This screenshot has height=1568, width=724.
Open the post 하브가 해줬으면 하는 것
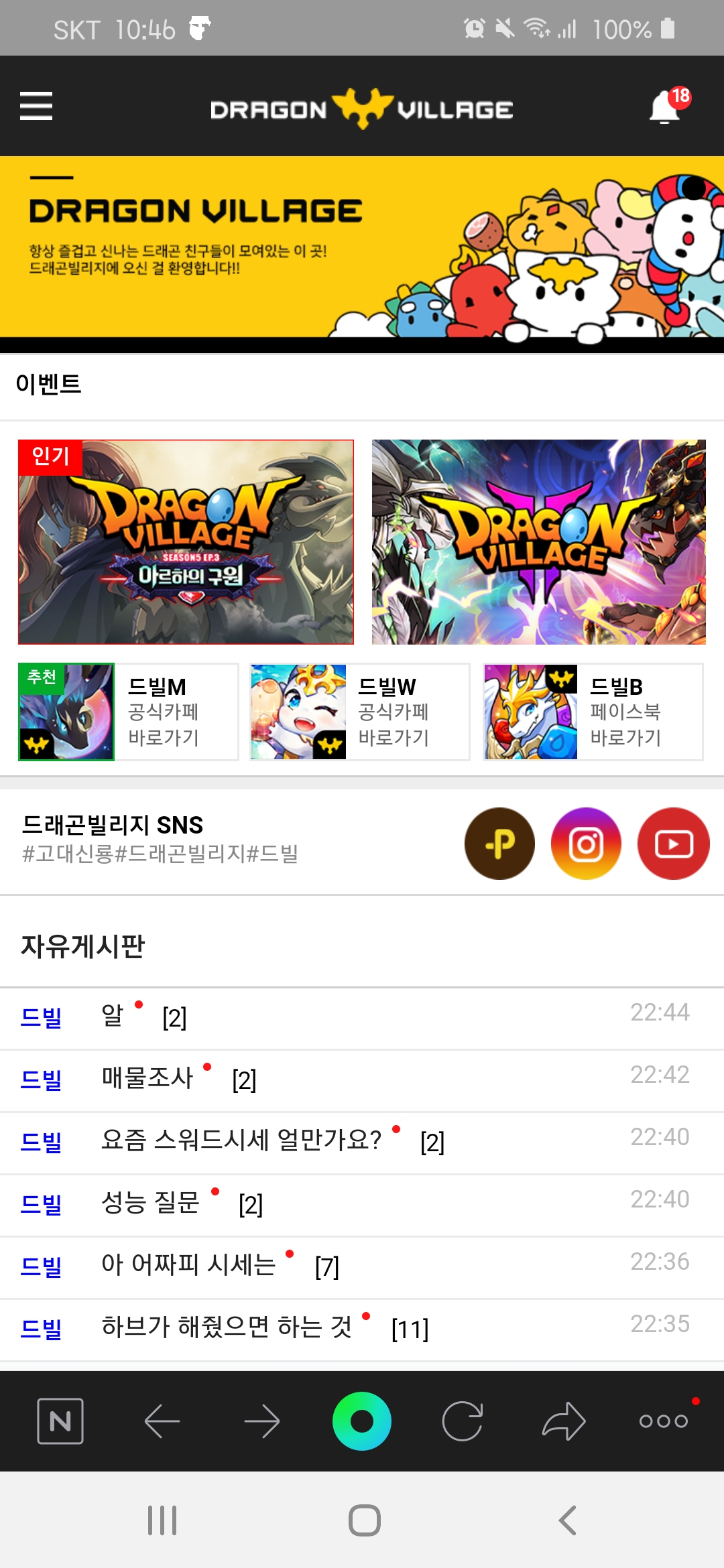(227, 1327)
